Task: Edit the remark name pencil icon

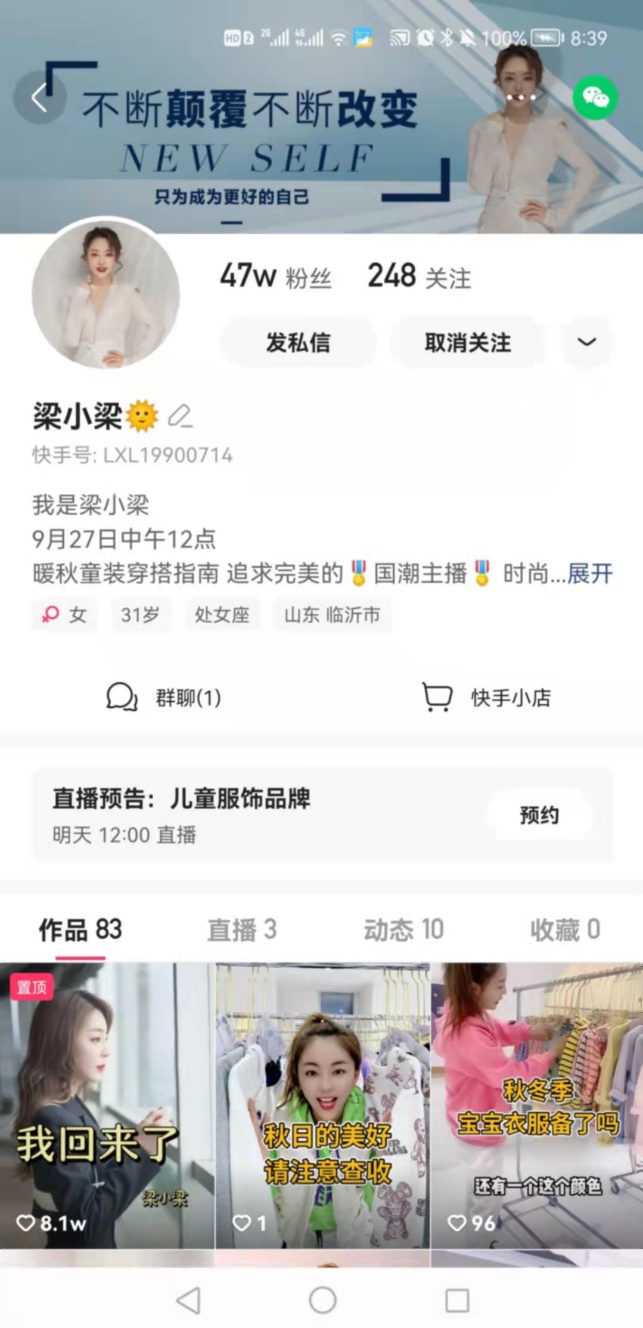Action: tap(180, 416)
